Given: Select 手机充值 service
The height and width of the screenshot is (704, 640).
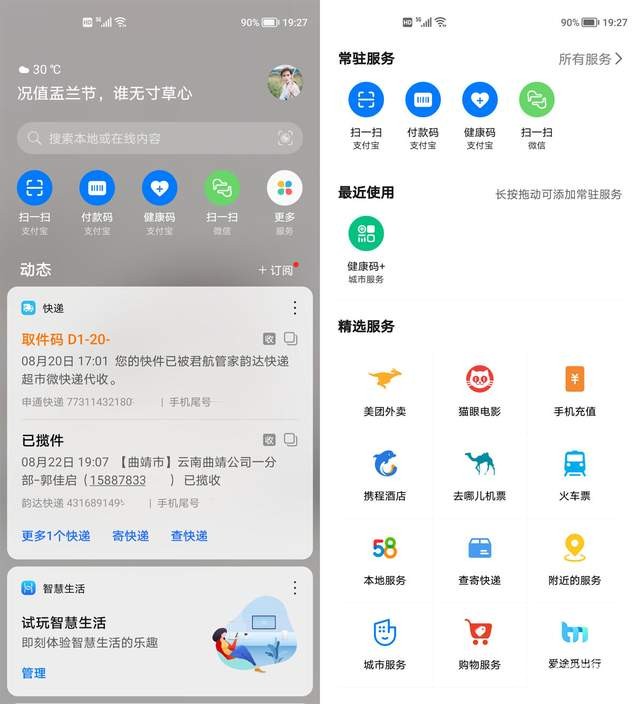Looking at the screenshot, I should 575,390.
